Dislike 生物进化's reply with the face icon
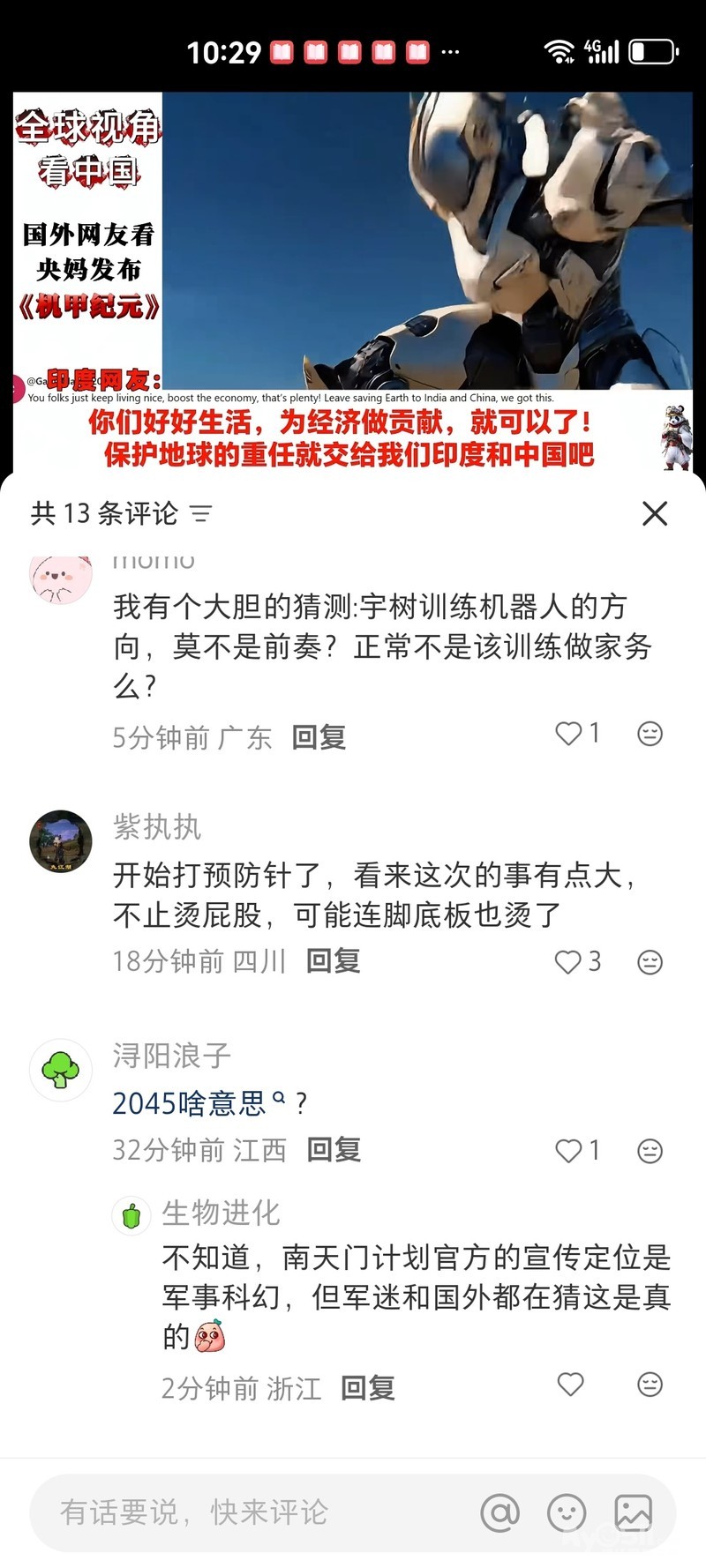Image resolution: width=706 pixels, height=1568 pixels. coord(650,1385)
